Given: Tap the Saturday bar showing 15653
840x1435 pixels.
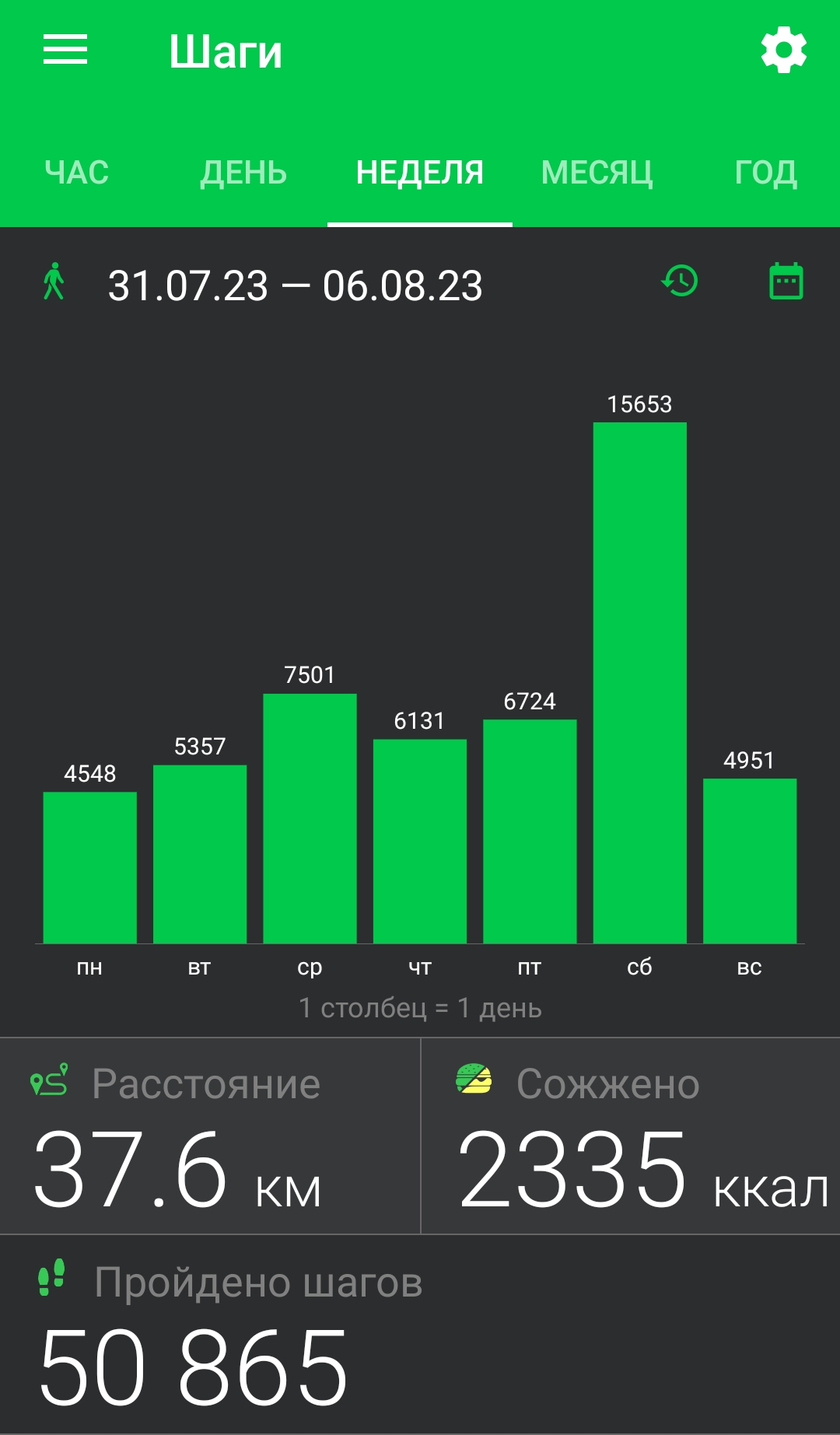Looking at the screenshot, I should click(640, 683).
